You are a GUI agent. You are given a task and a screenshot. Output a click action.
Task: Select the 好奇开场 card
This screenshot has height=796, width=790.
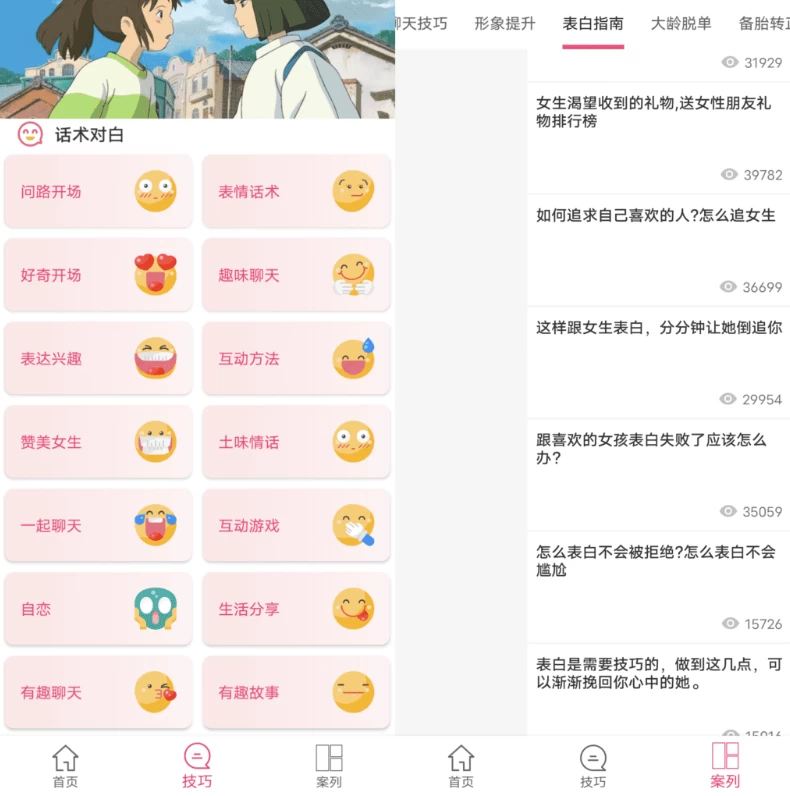pos(98,275)
